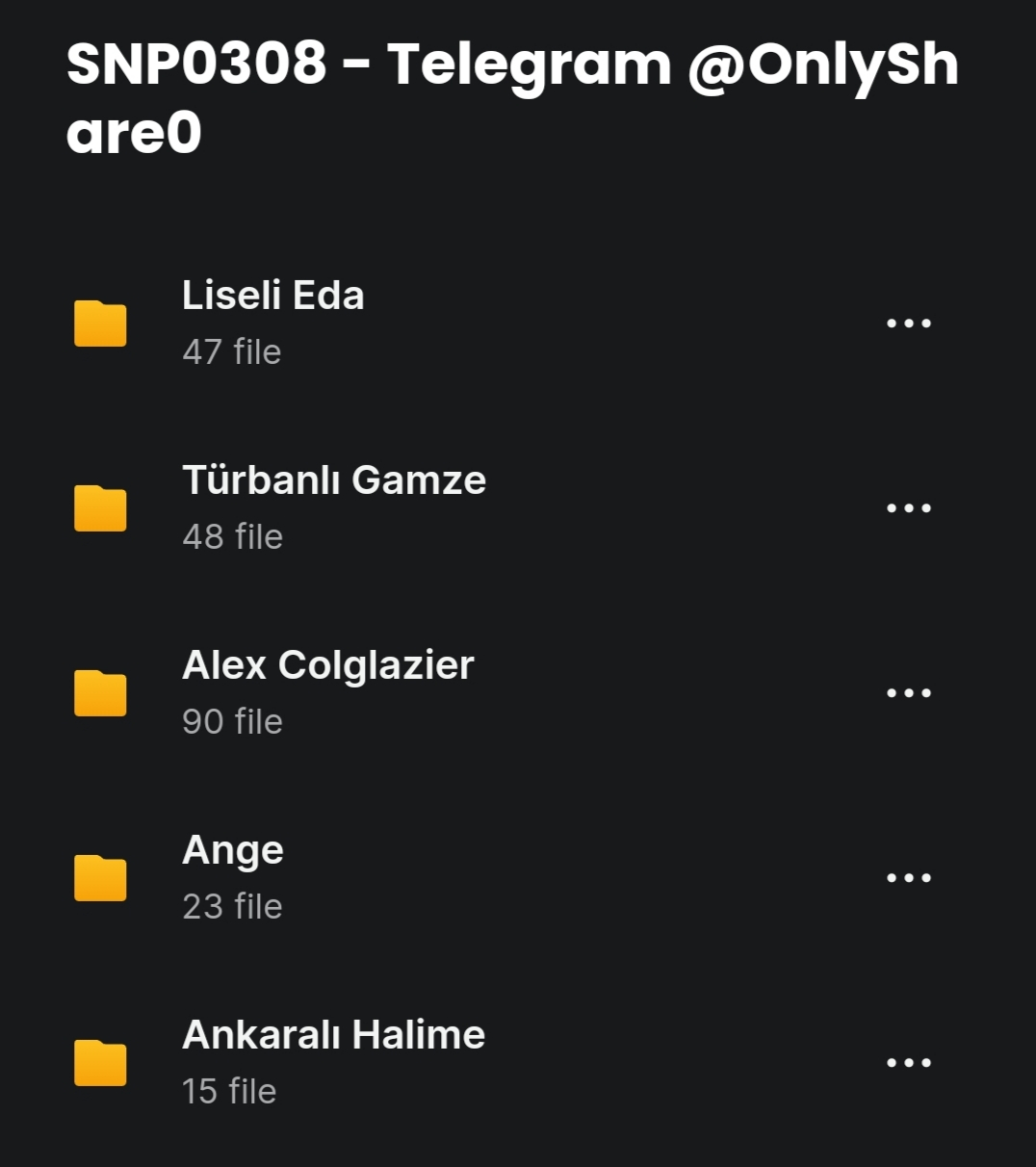The width and height of the screenshot is (1036, 1167).
Task: Open more options for Liseli Eda
Action: [x=908, y=324]
